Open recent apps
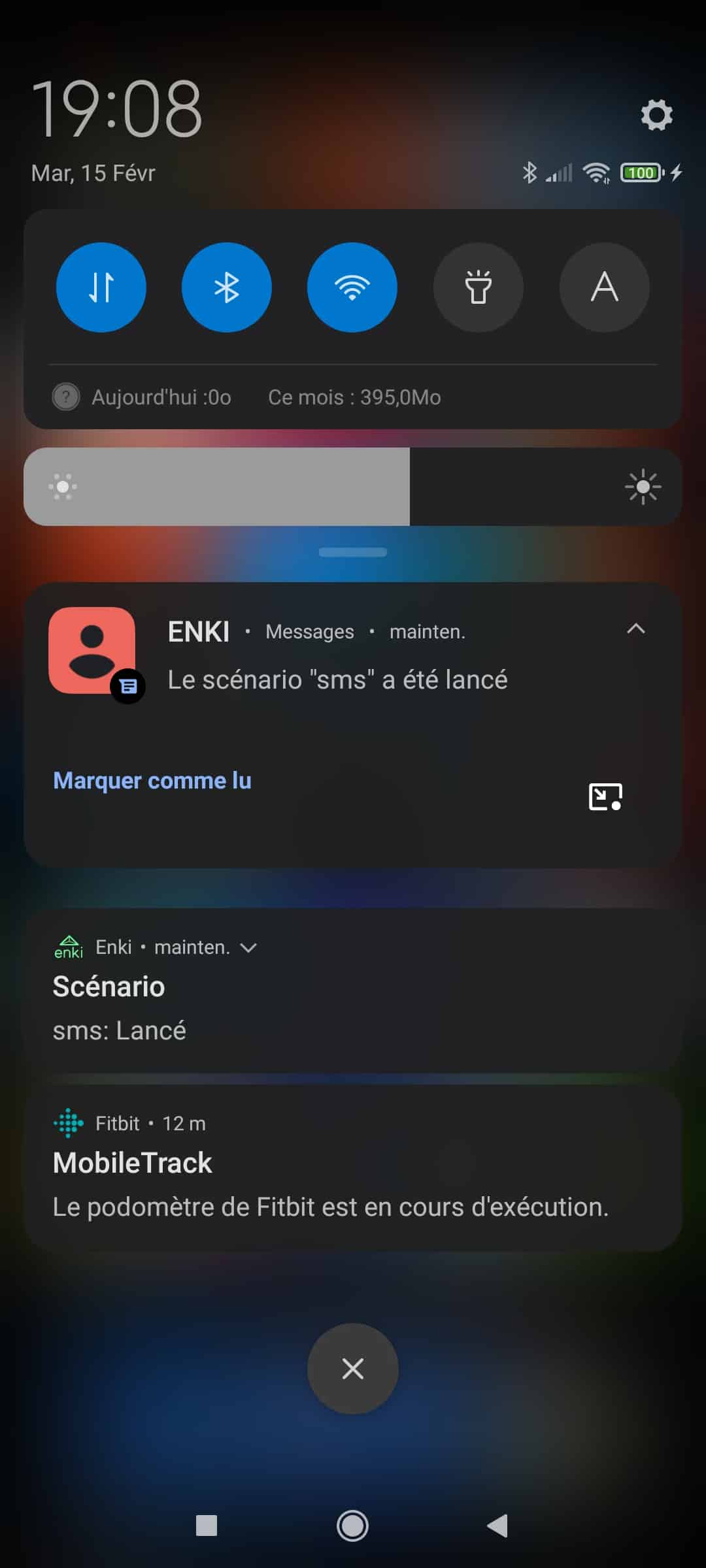The width and height of the screenshot is (706, 1568). coord(207,1526)
